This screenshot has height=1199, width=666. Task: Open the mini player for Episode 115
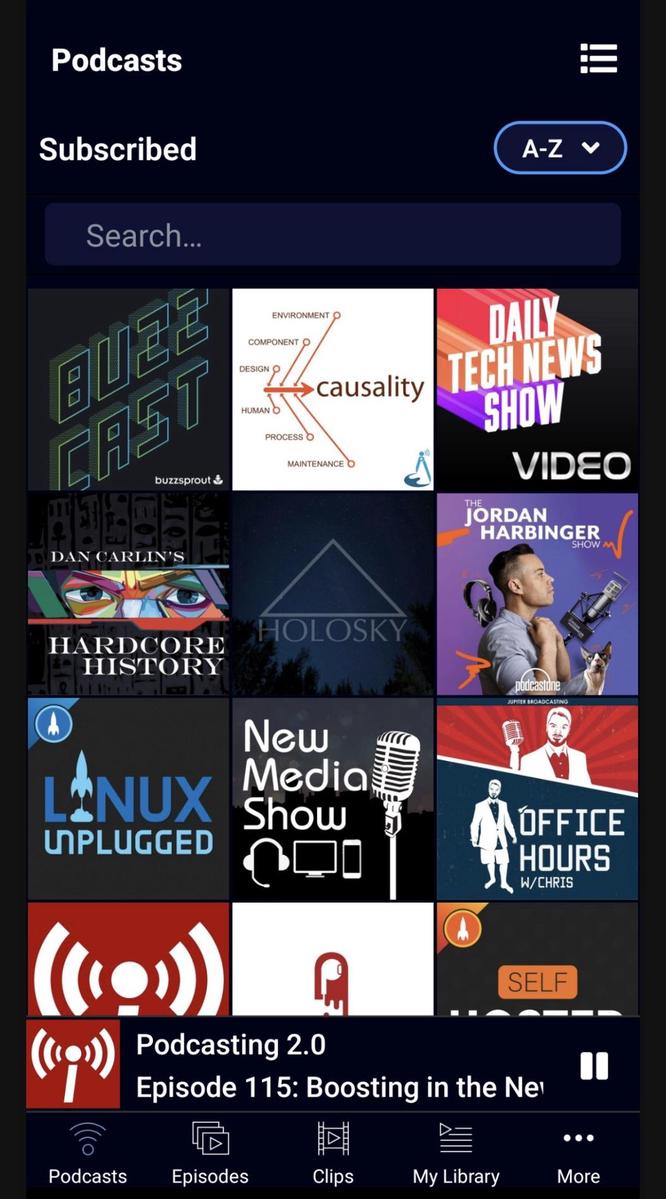(x=340, y=1065)
